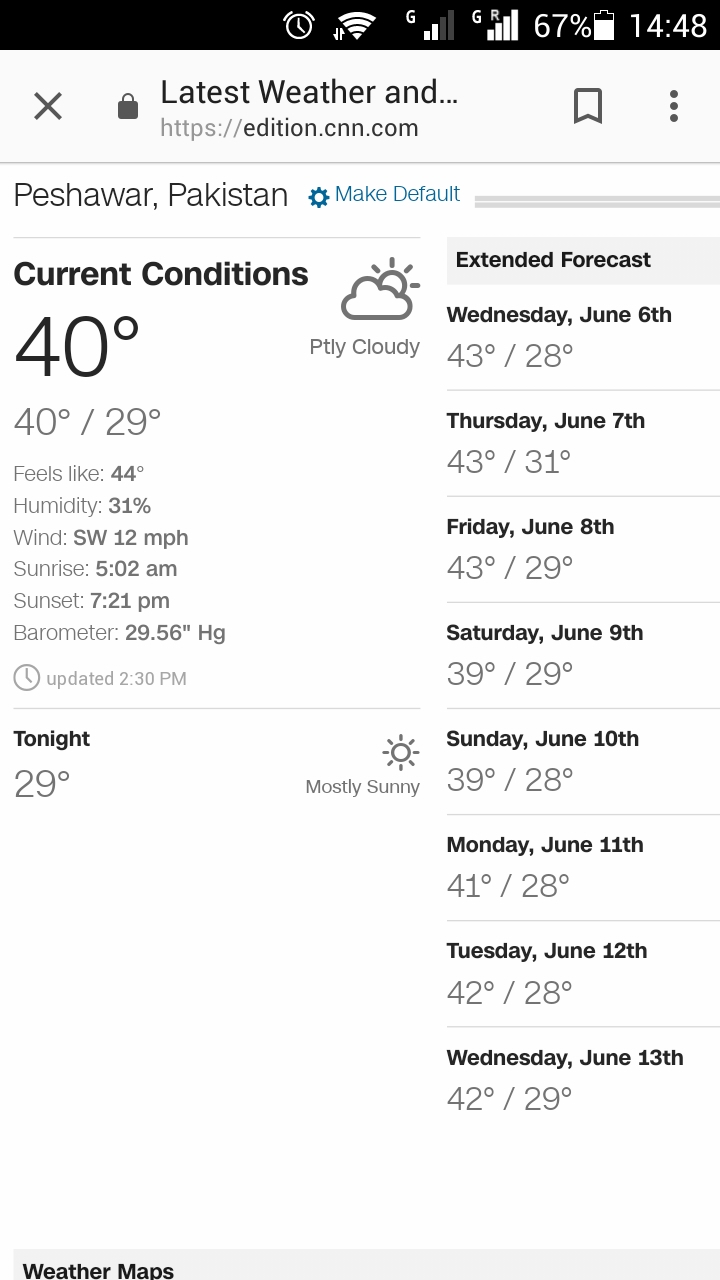Bookmark this weather page
This screenshot has height=1280, width=720.
click(x=588, y=106)
